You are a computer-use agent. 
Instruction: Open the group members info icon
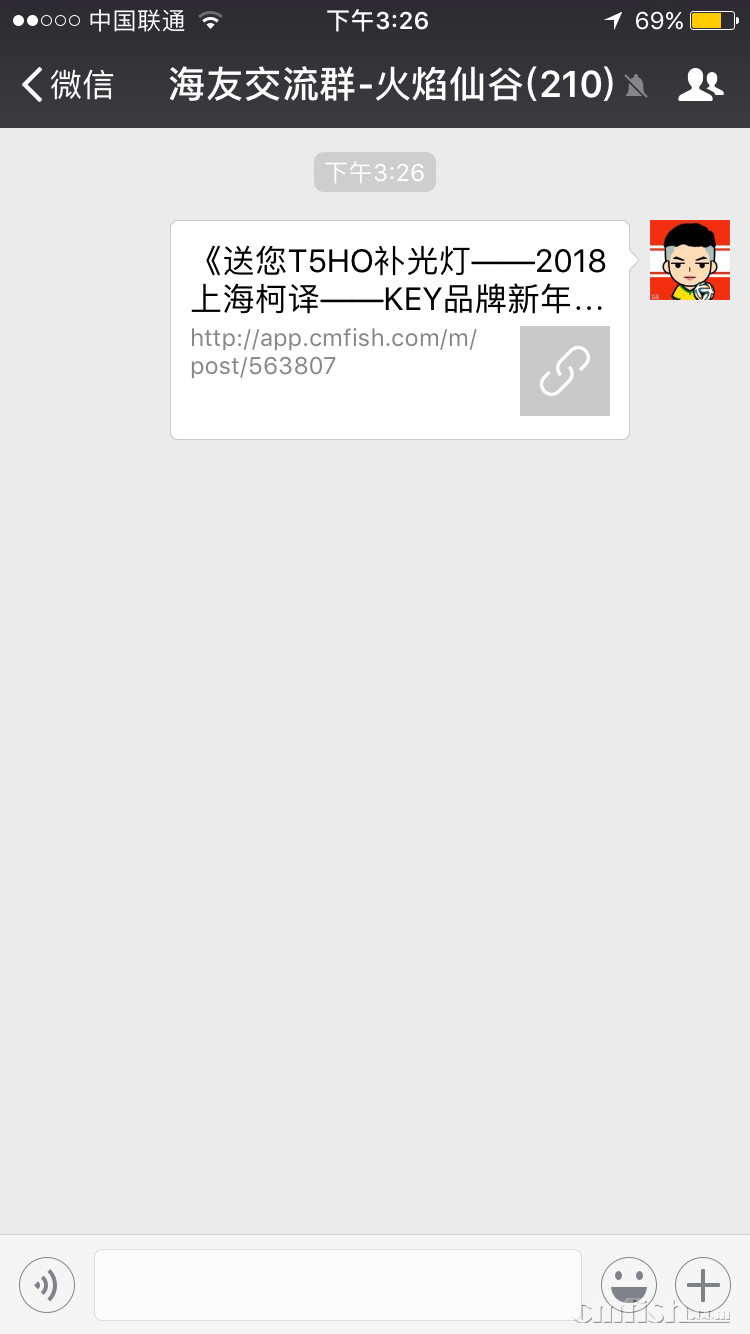[700, 85]
